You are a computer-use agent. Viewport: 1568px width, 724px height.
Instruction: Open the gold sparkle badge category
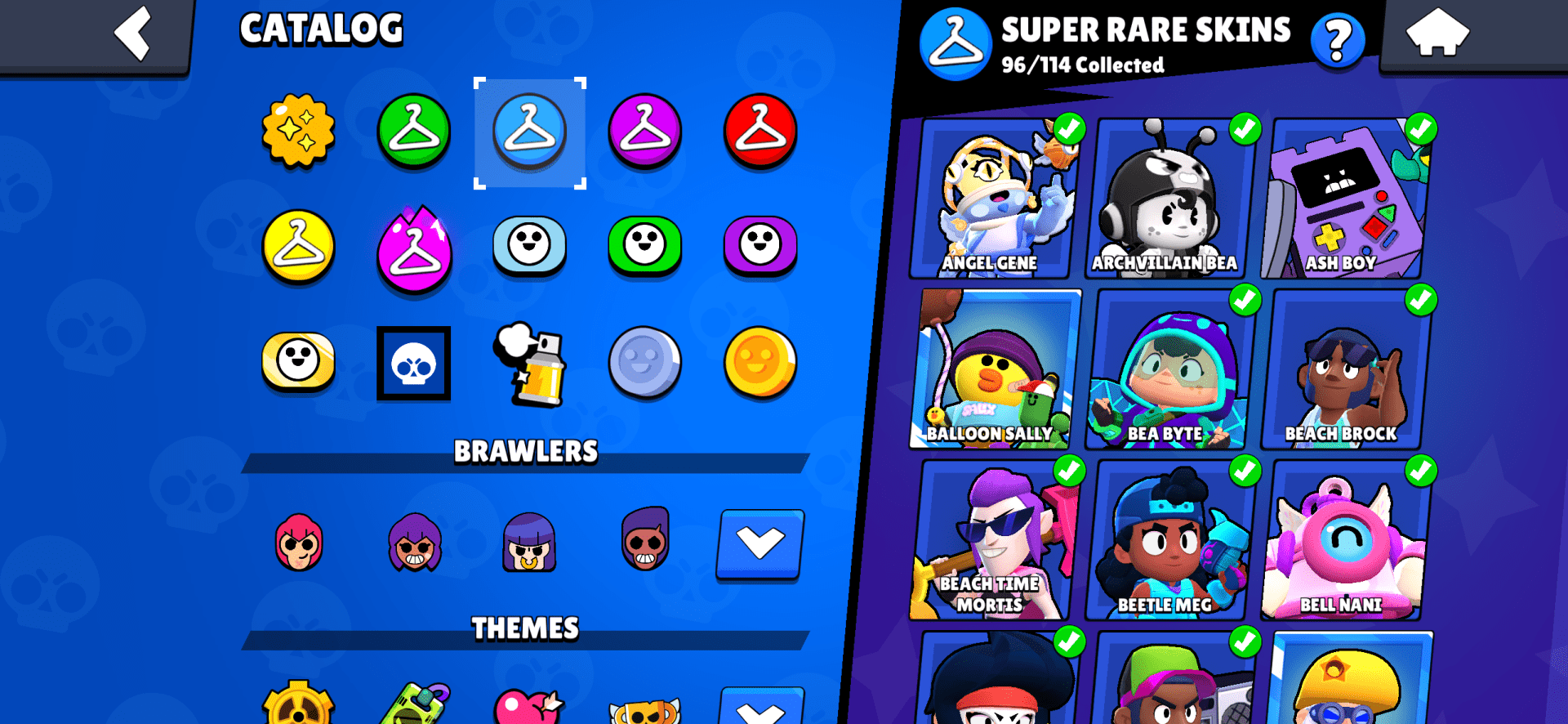(x=298, y=132)
